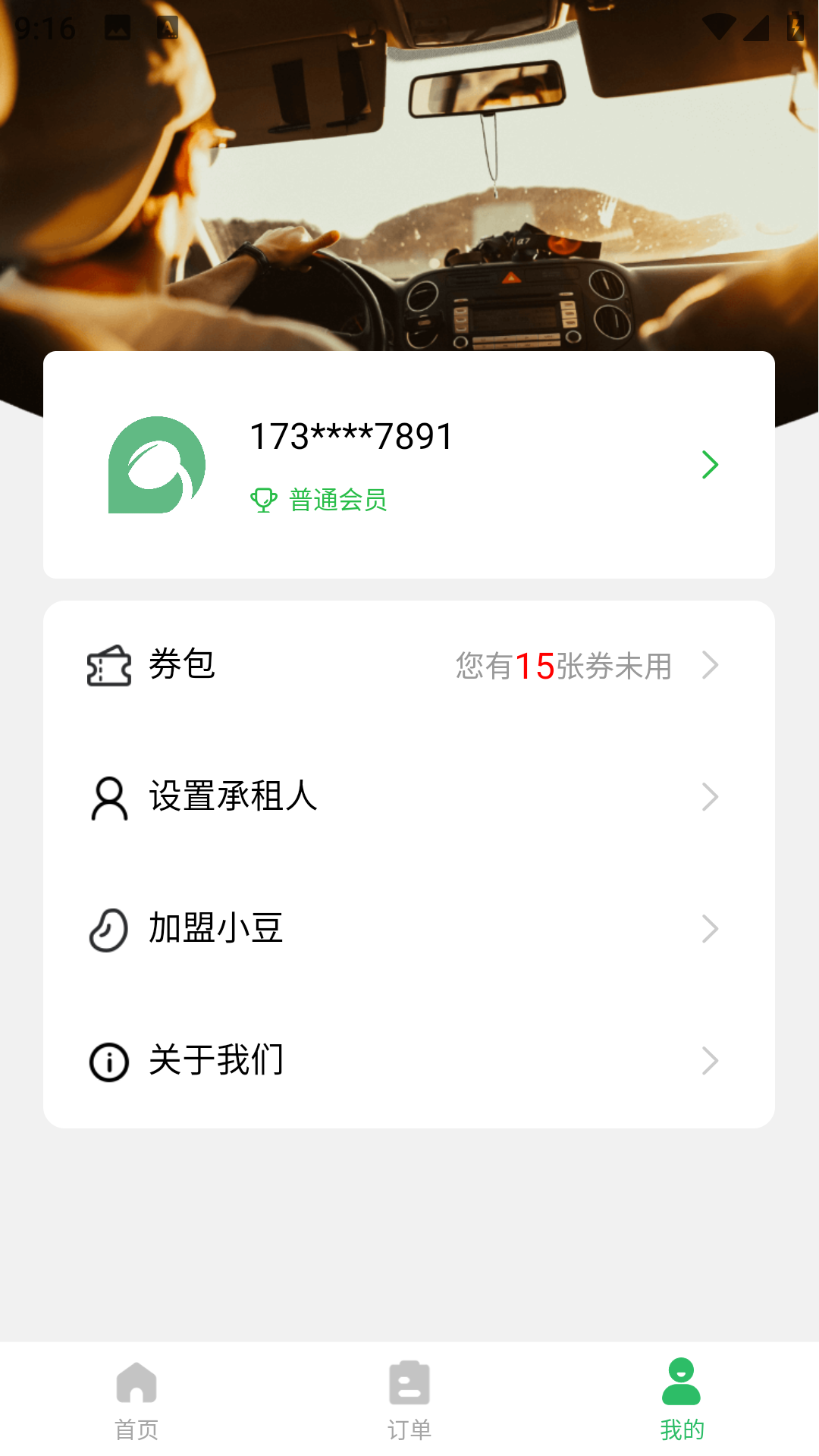This screenshot has height=1456, width=819.
Task: Switch to the 订单 tab
Action: [409, 1403]
